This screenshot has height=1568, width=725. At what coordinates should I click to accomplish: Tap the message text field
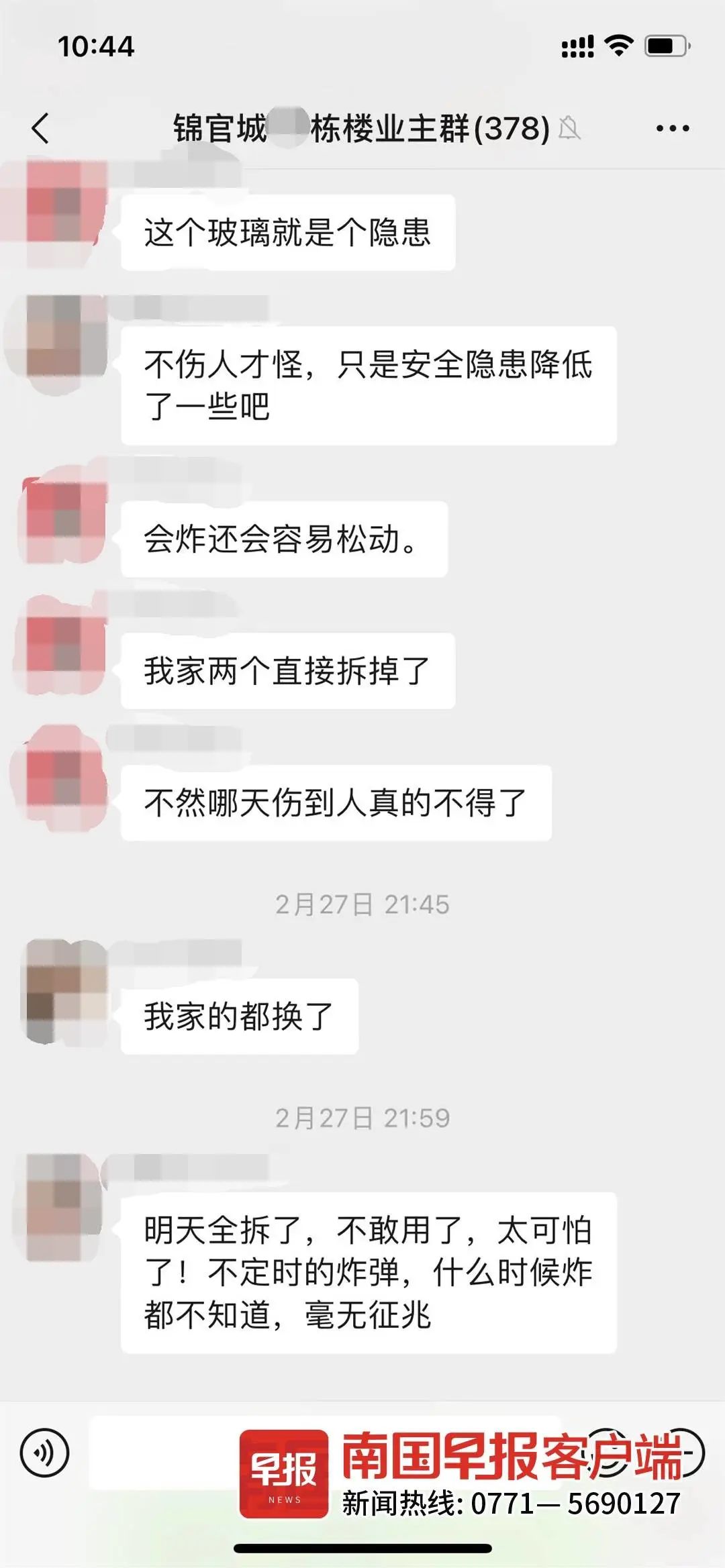[168, 1453]
